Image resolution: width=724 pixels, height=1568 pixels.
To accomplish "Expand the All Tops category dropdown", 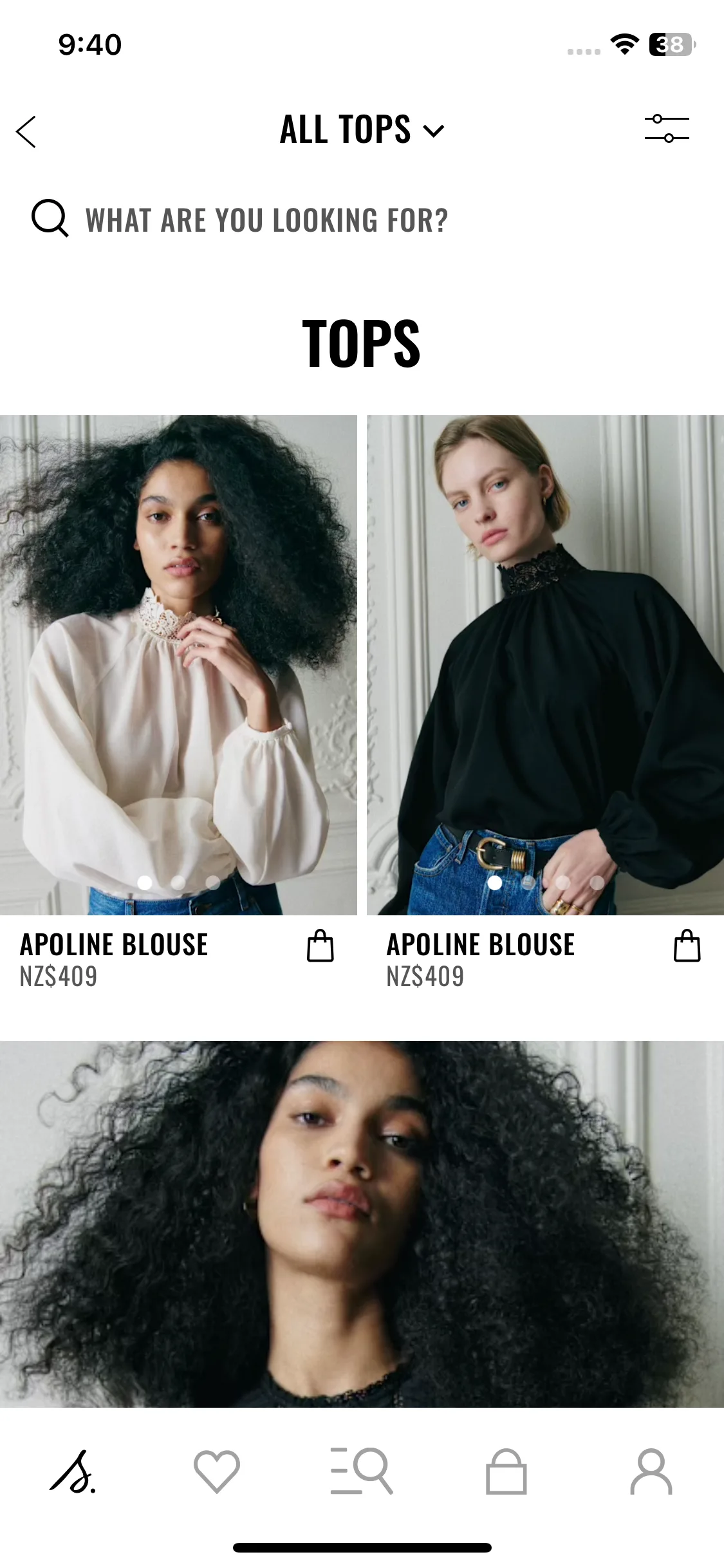I will [362, 130].
